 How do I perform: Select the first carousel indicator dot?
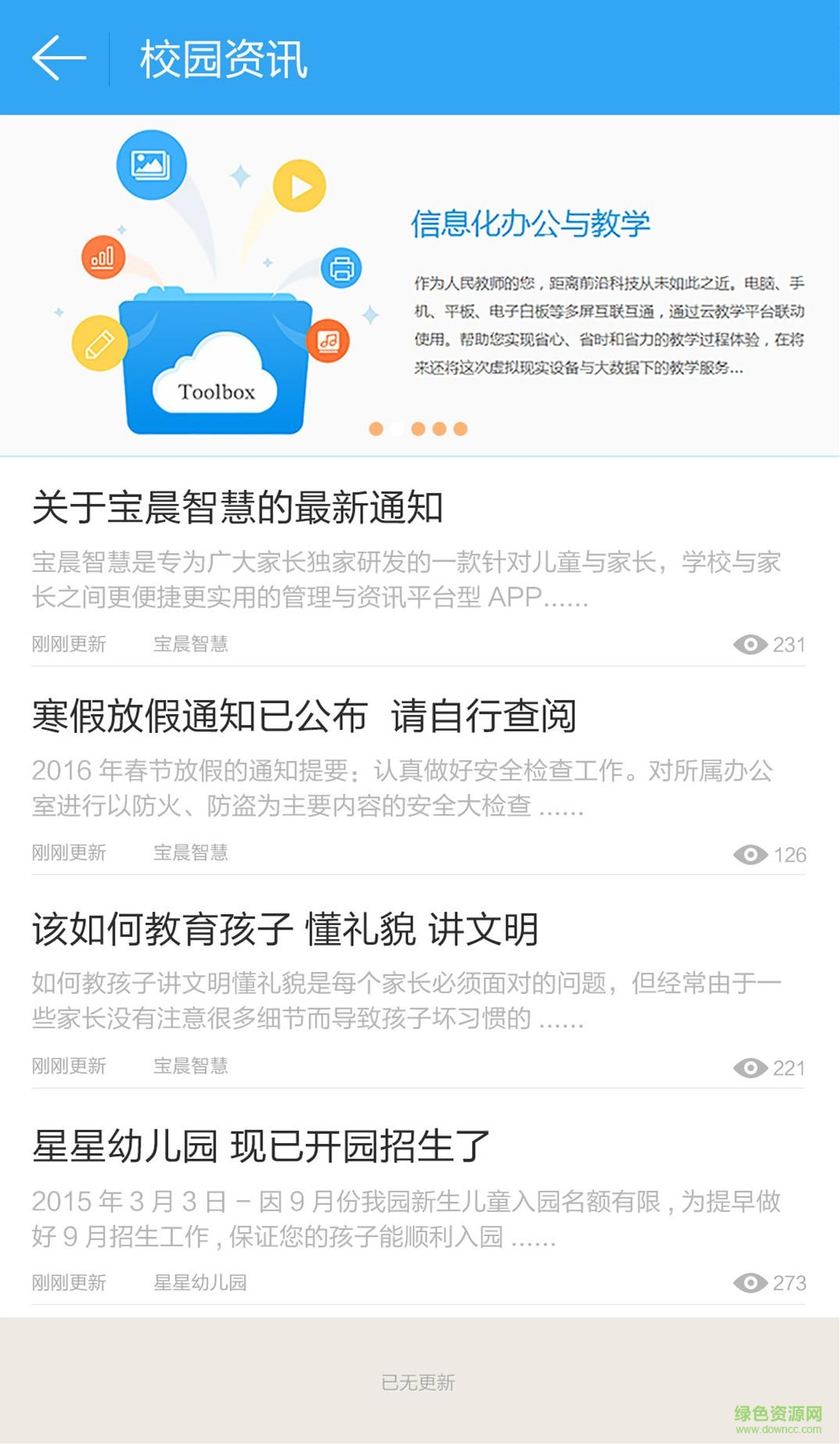[x=375, y=428]
